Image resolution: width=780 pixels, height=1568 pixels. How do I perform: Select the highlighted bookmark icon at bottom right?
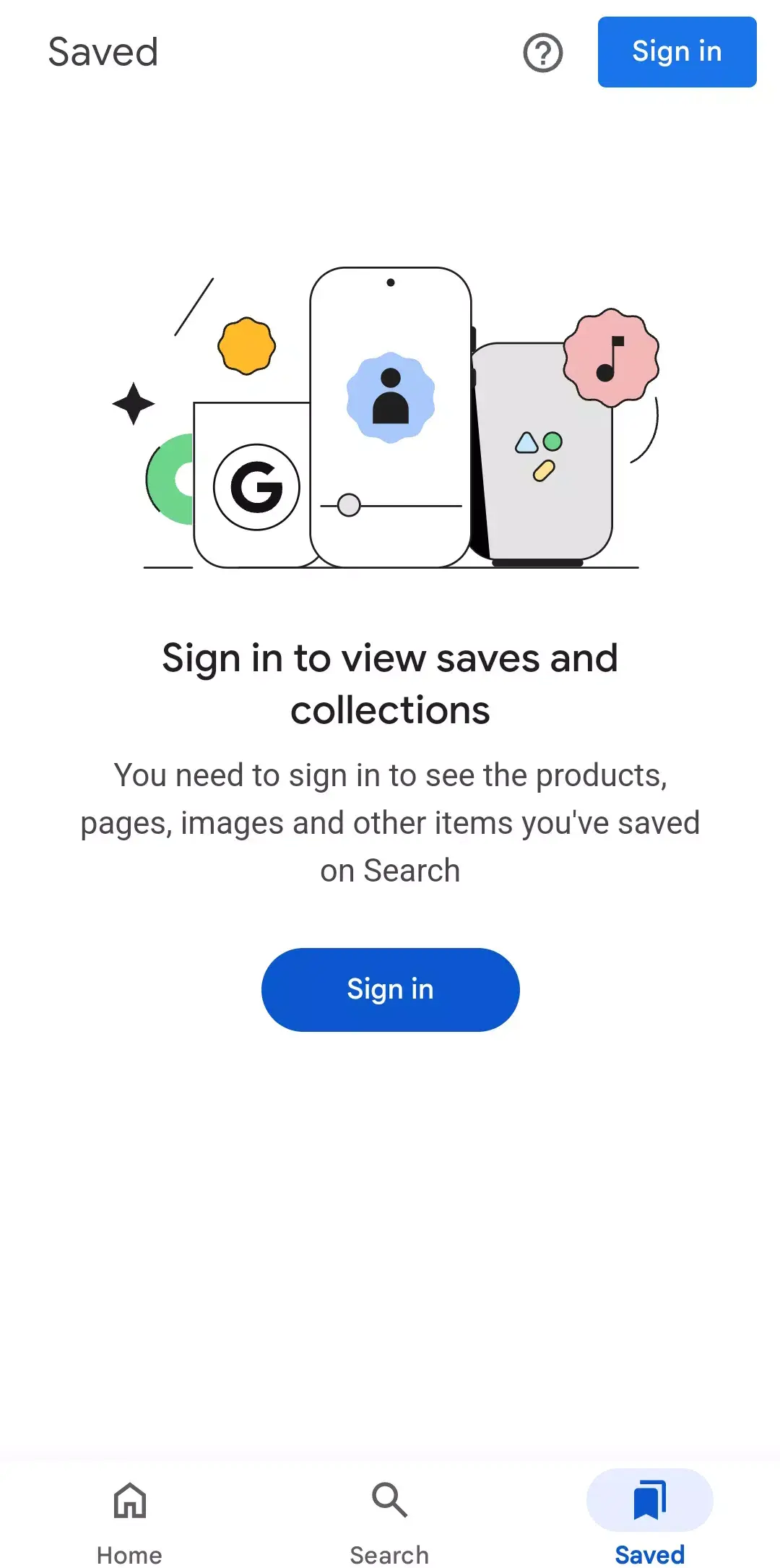pos(649,1499)
